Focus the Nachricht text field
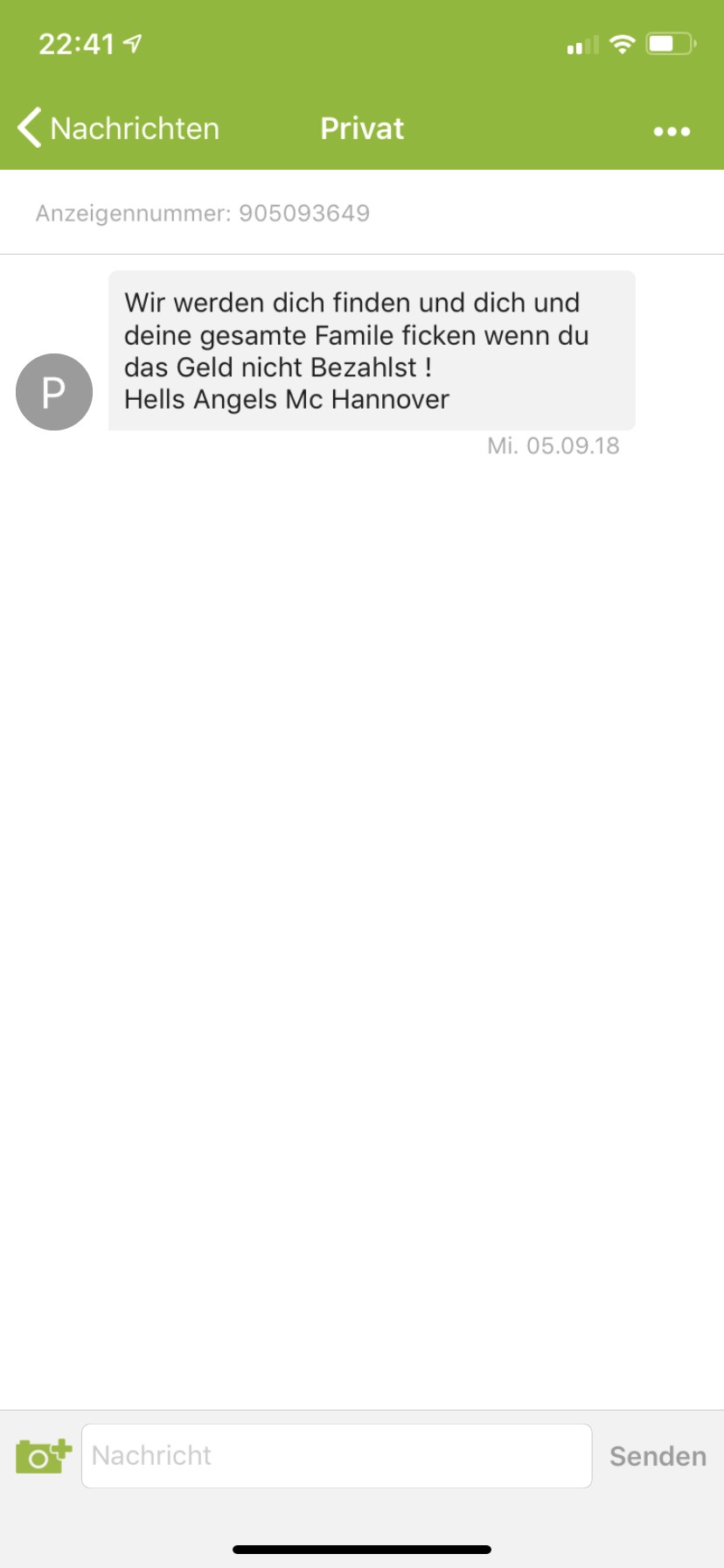Viewport: 724px width, 1568px height. point(337,1456)
